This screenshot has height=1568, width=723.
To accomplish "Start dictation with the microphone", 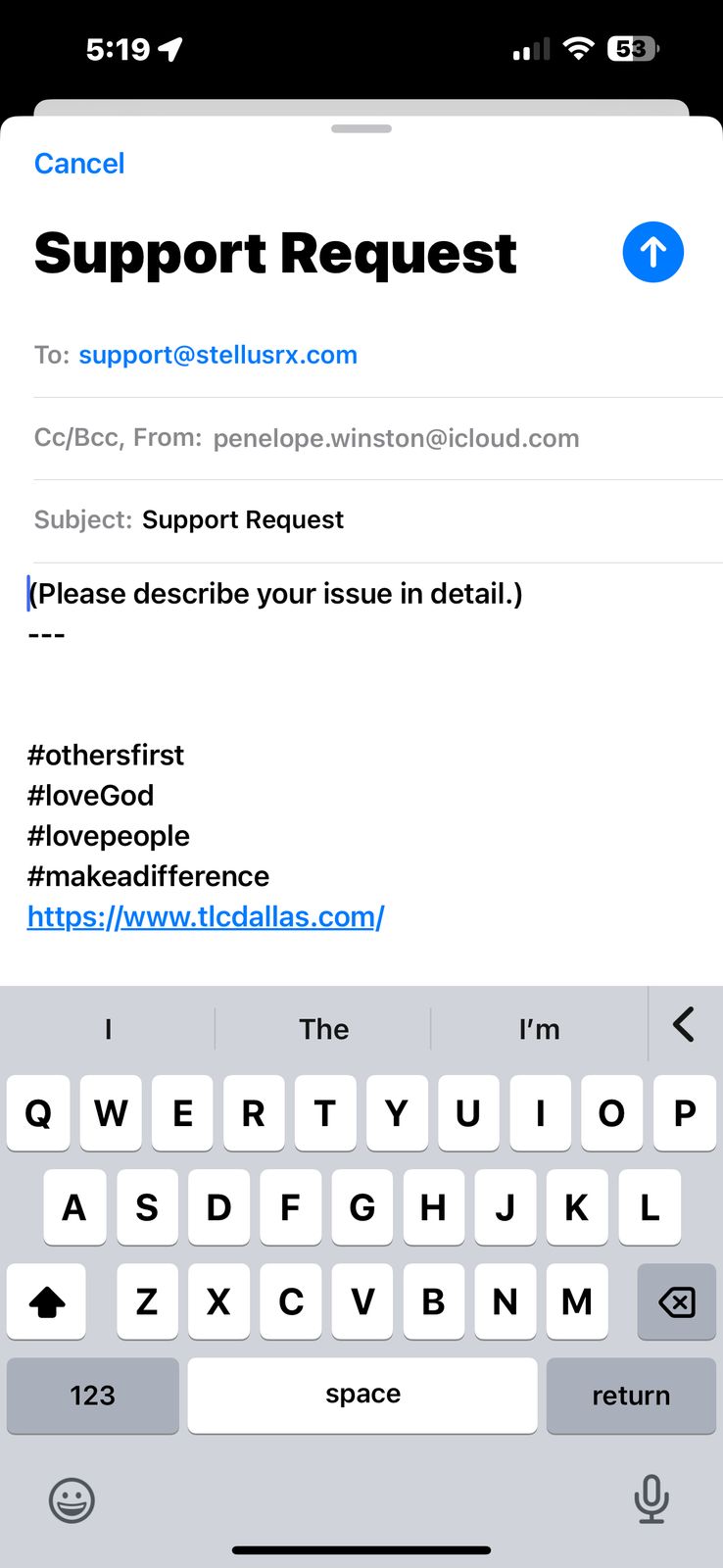I will coord(651,1499).
